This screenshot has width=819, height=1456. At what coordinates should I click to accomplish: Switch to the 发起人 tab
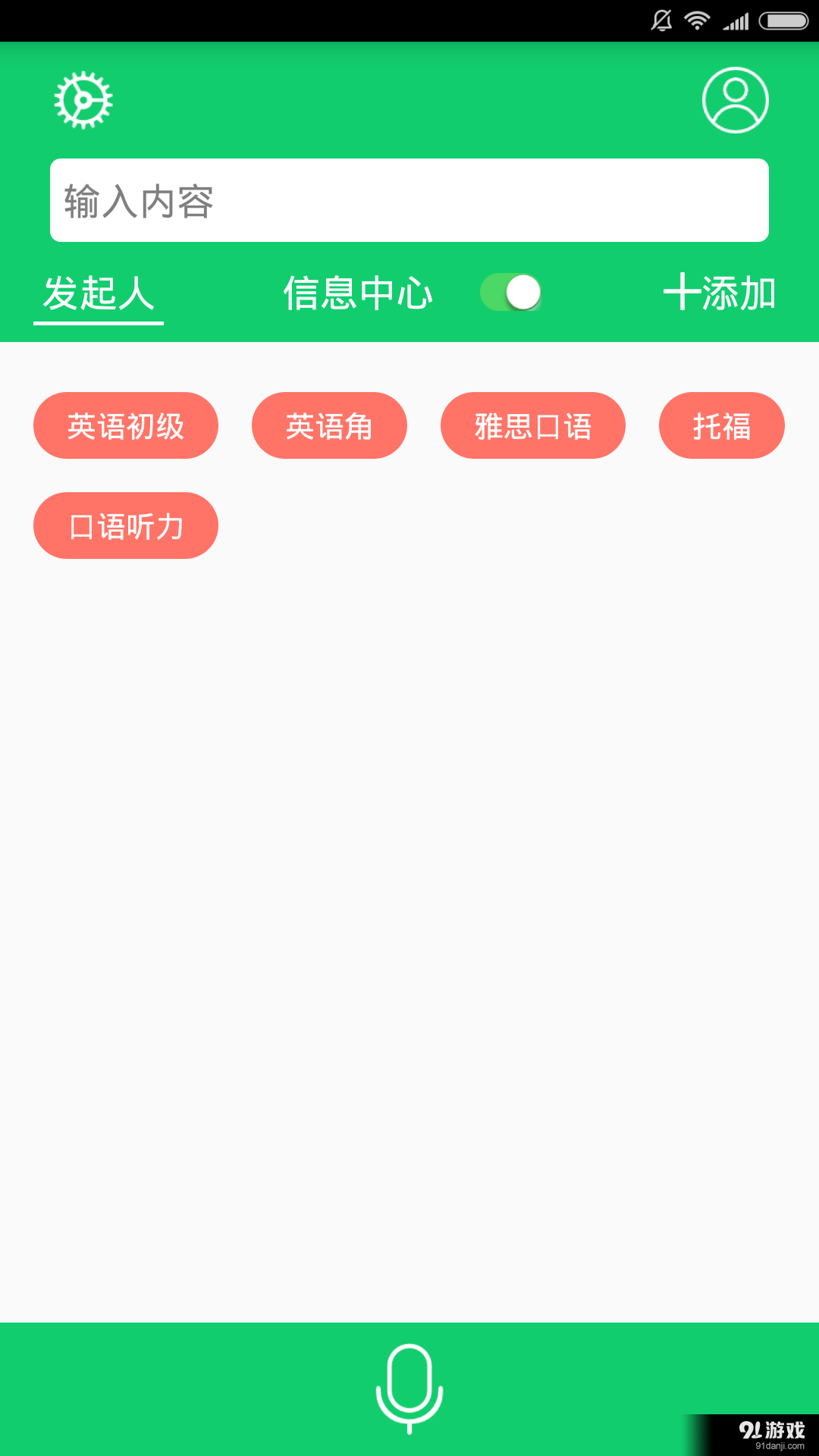click(x=98, y=294)
